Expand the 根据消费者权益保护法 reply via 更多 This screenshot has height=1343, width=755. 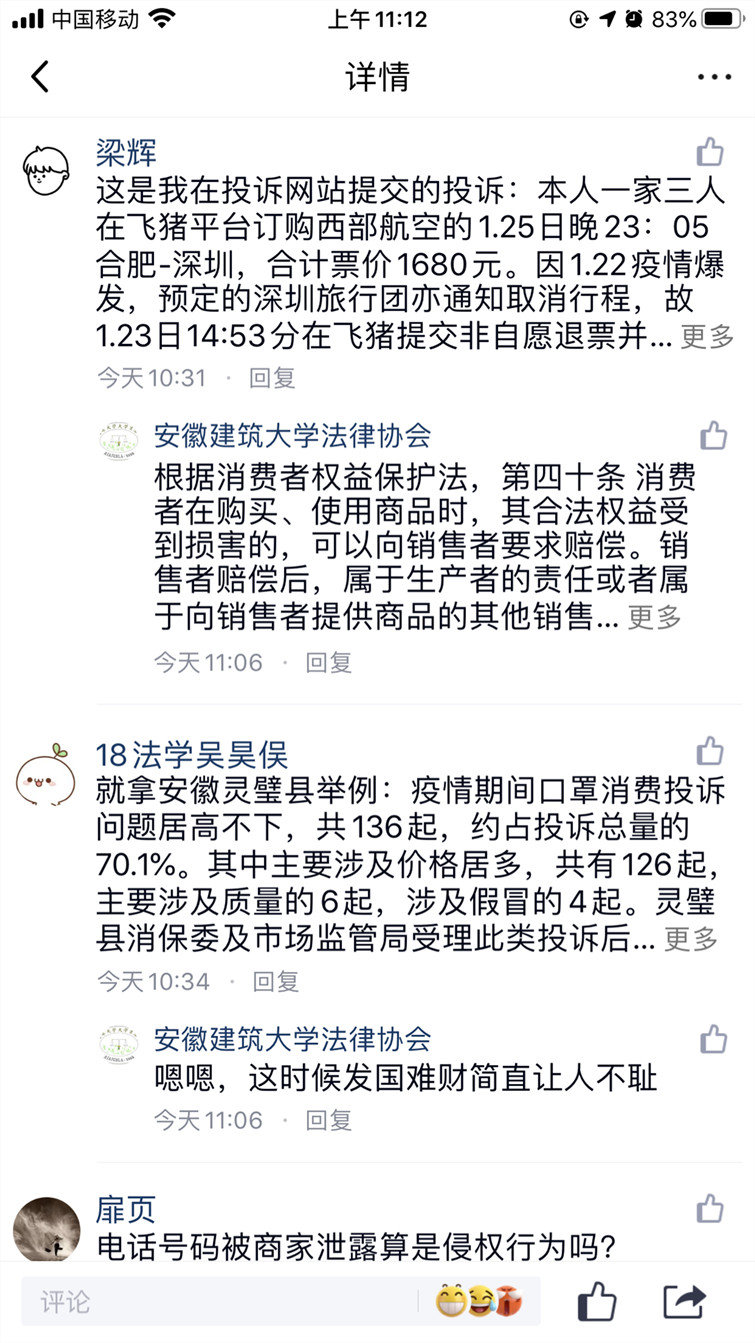(x=654, y=618)
